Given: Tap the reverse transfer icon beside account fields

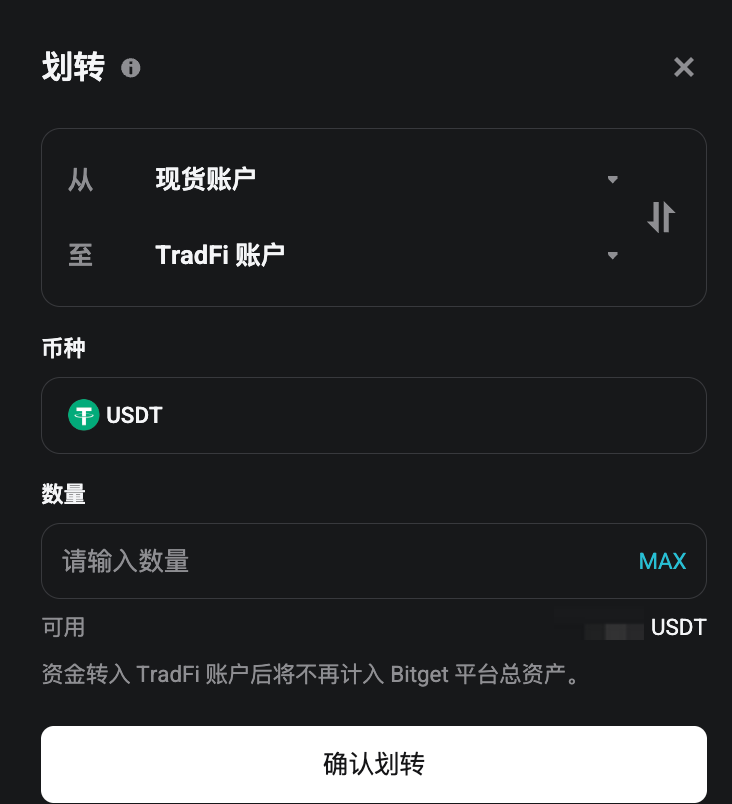Looking at the screenshot, I should point(660,217).
